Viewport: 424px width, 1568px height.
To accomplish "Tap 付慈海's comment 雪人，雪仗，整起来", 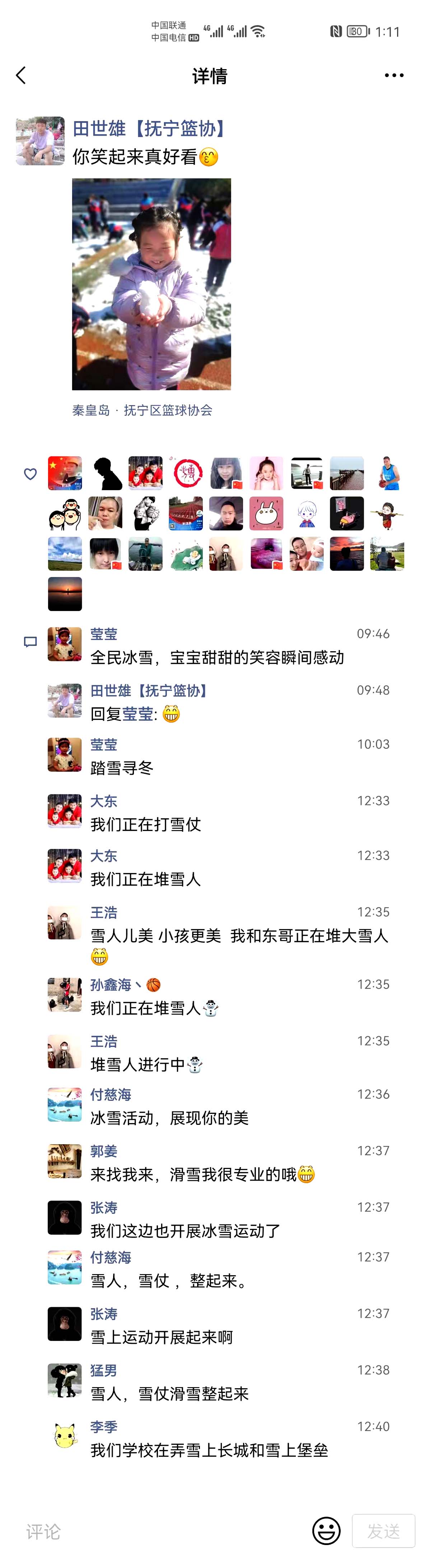I will 169,1281.
